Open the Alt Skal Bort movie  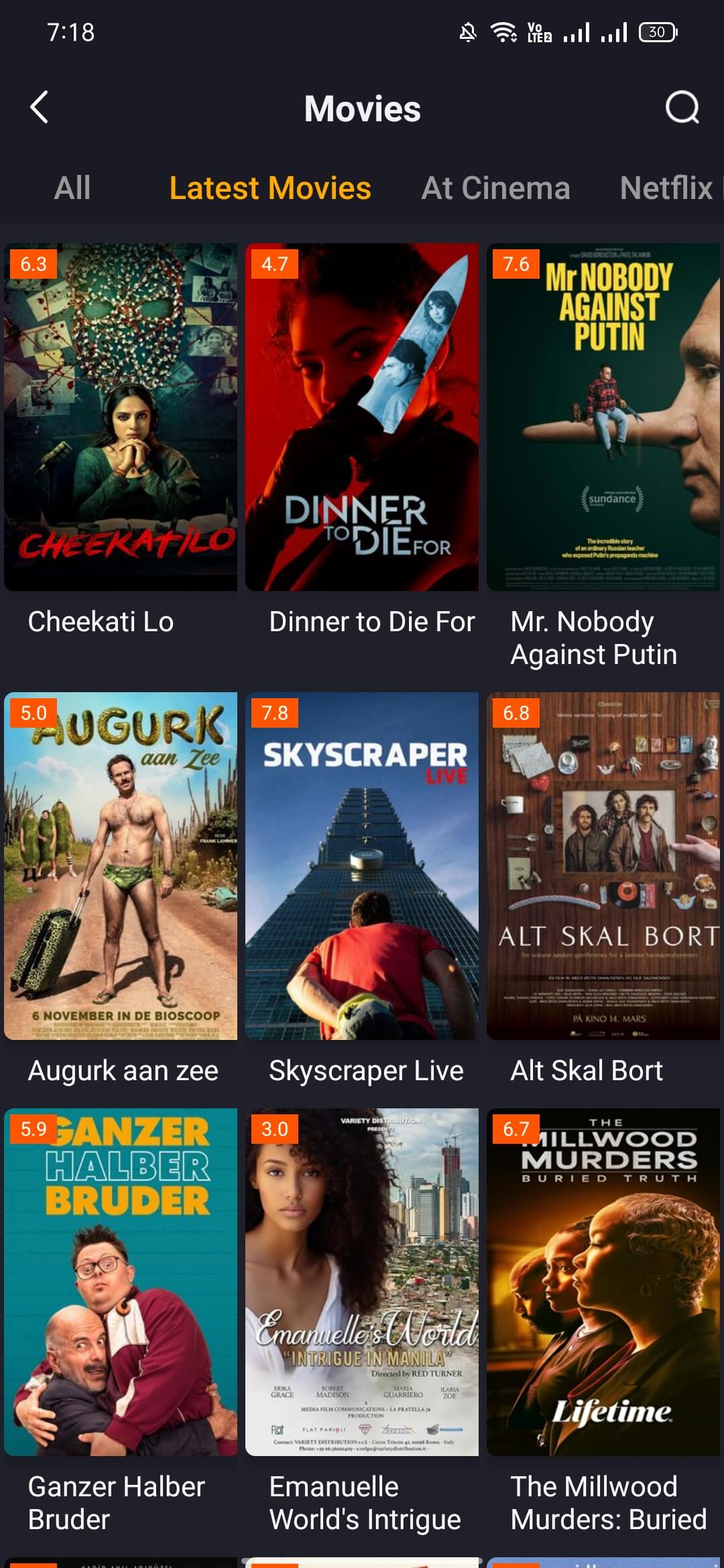(x=603, y=866)
